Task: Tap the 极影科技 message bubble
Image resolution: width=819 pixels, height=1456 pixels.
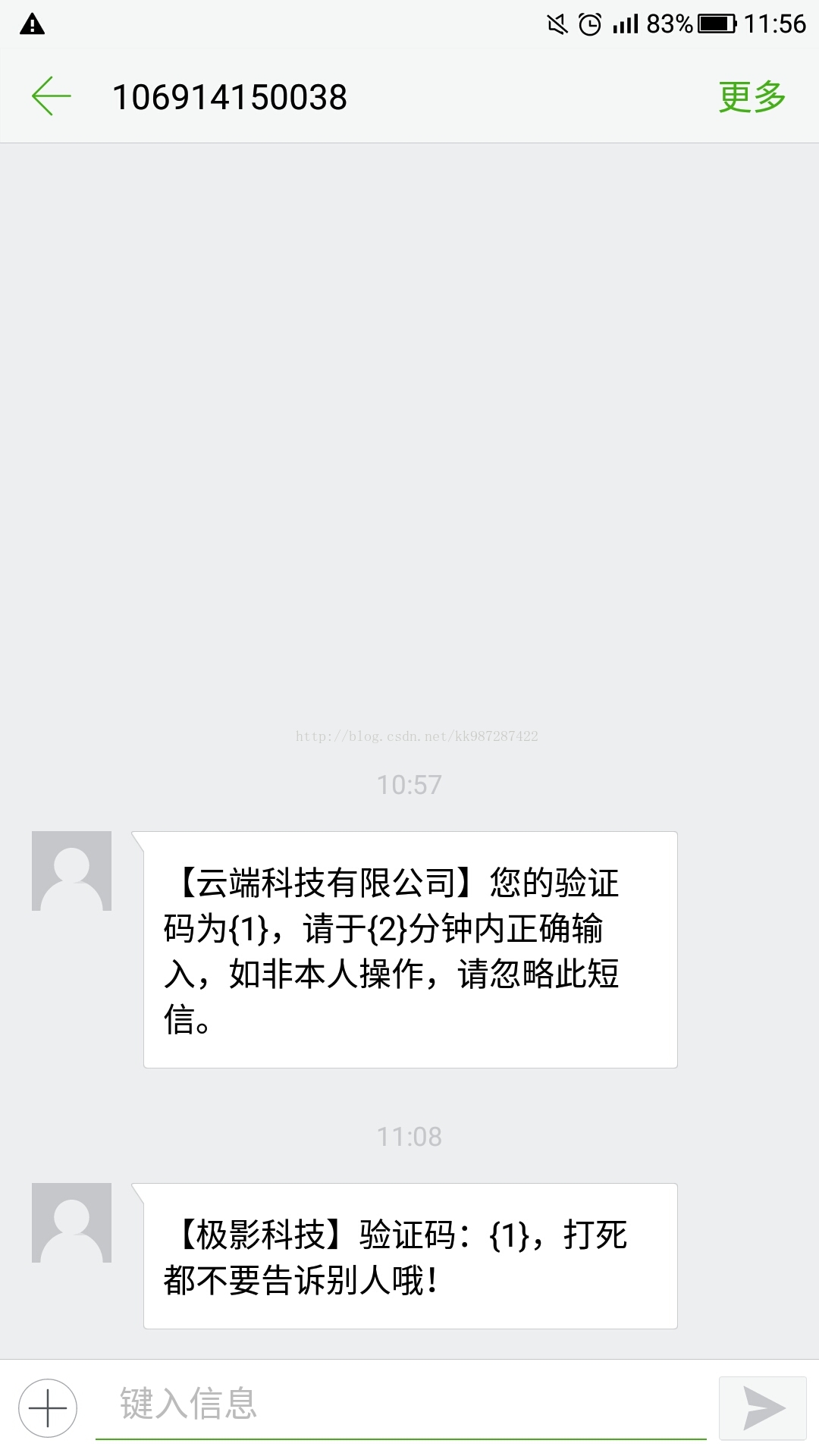Action: (x=410, y=1256)
